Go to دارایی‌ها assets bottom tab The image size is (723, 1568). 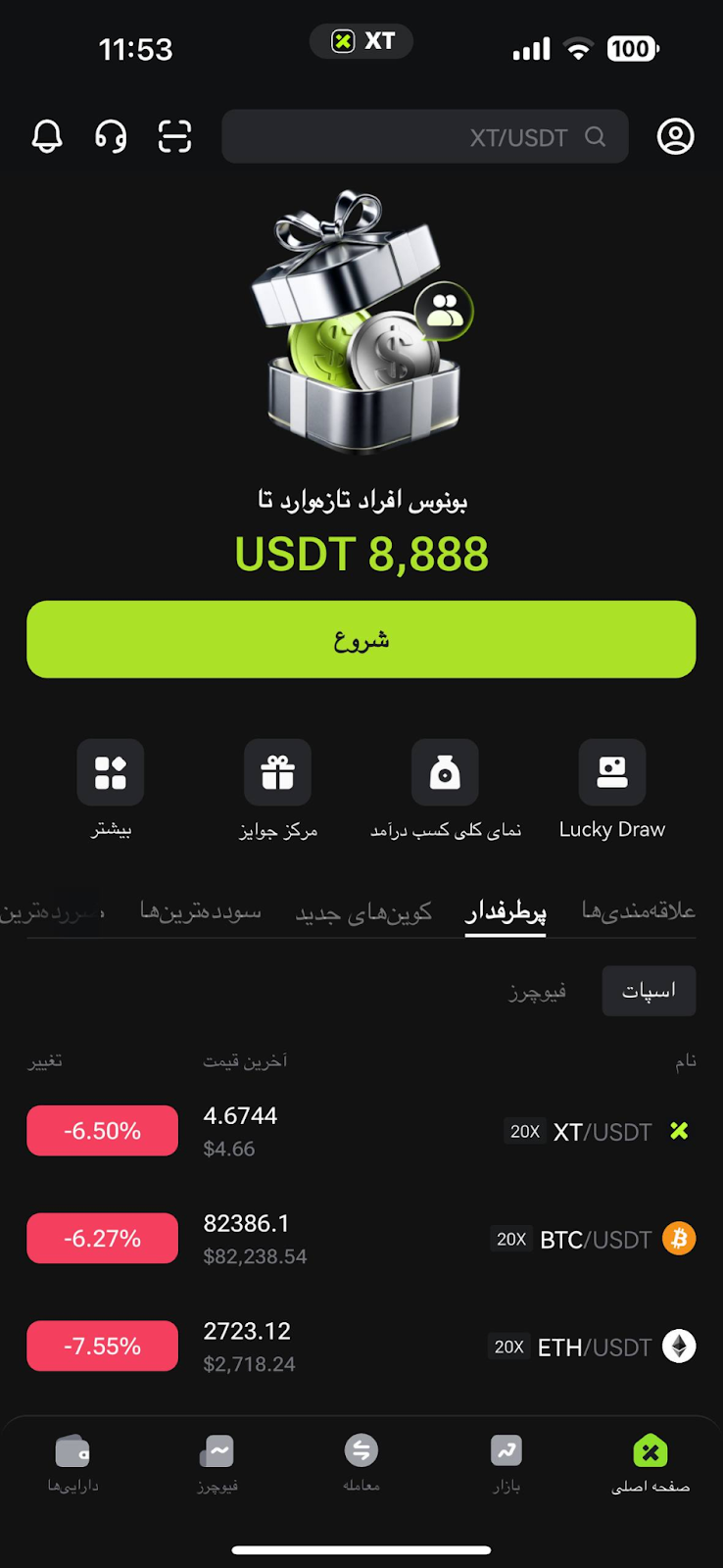72,1462
